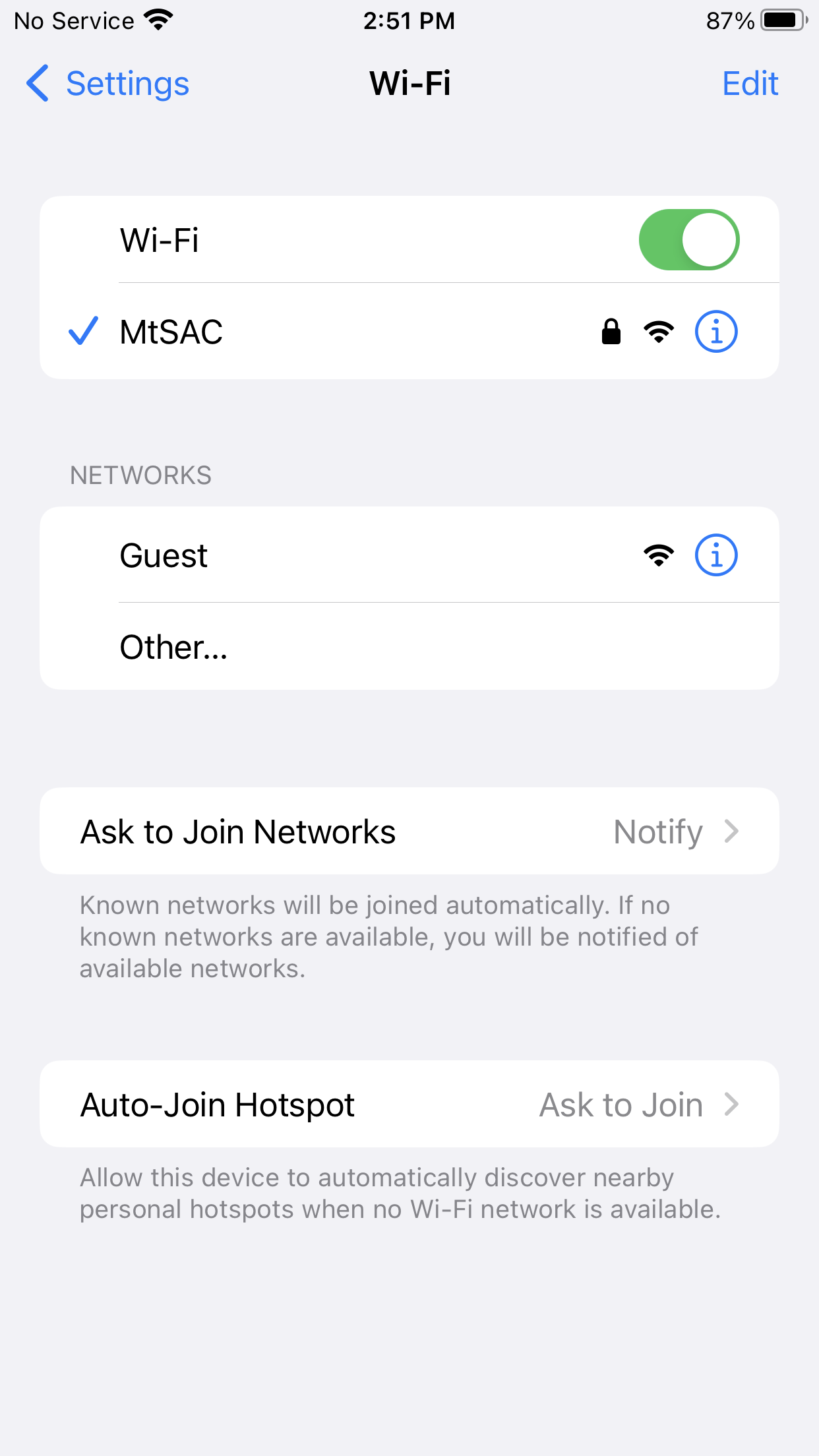This screenshot has height=1456, width=819.
Task: Click the Wi-Fi icon in the status bar
Action: (158, 19)
